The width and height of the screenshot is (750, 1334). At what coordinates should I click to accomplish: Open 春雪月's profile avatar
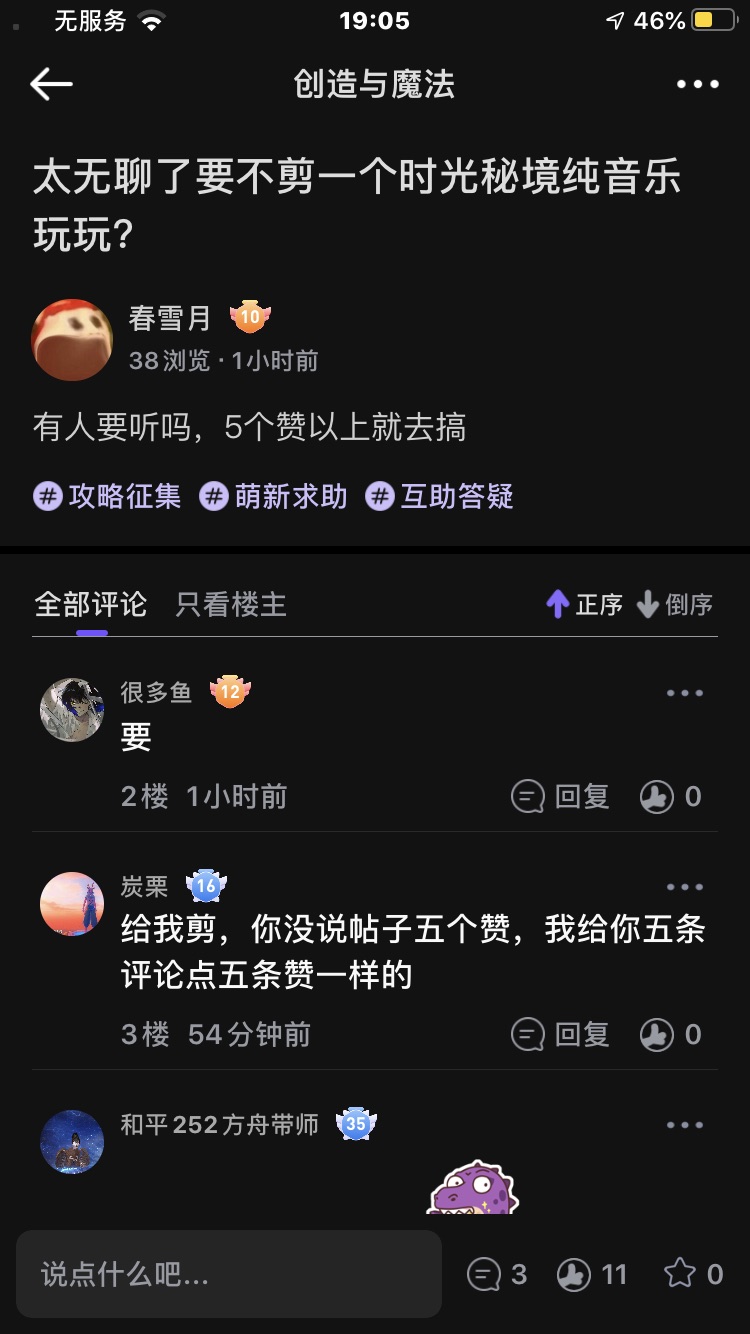point(72,340)
